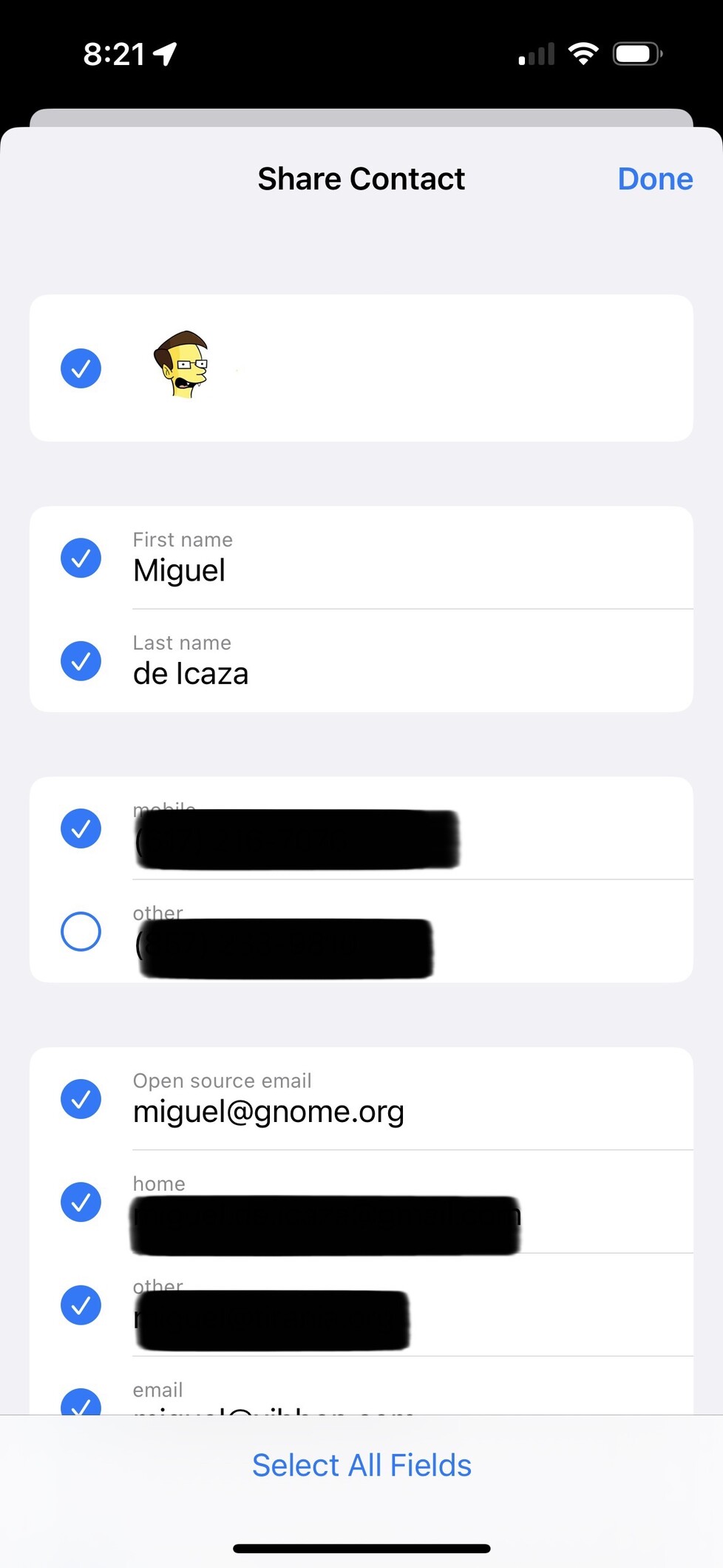This screenshot has height=1568, width=723.
Task: Deselect the First name Miguel field
Action: 81,558
